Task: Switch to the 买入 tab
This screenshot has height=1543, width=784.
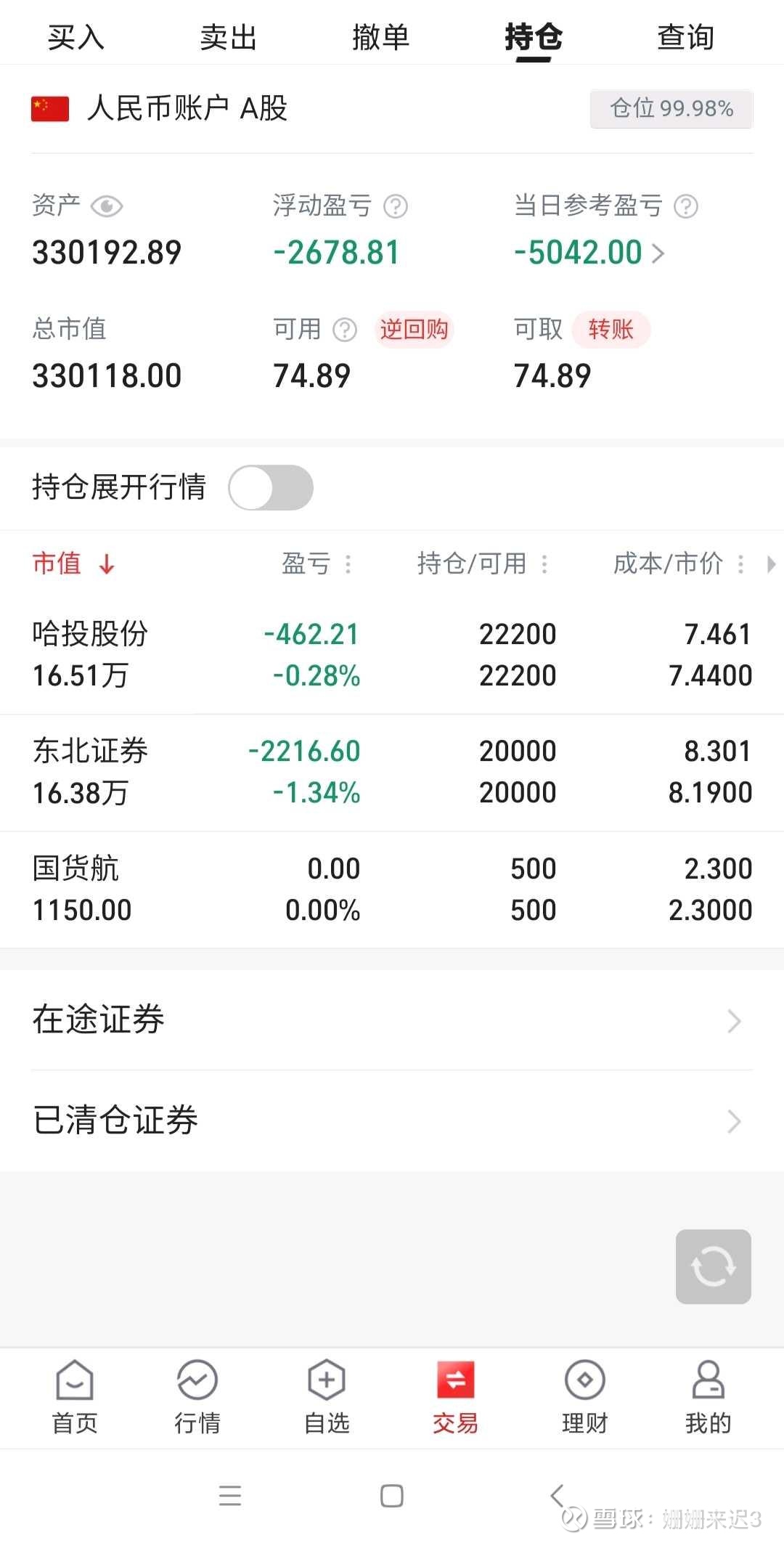Action: (76, 37)
